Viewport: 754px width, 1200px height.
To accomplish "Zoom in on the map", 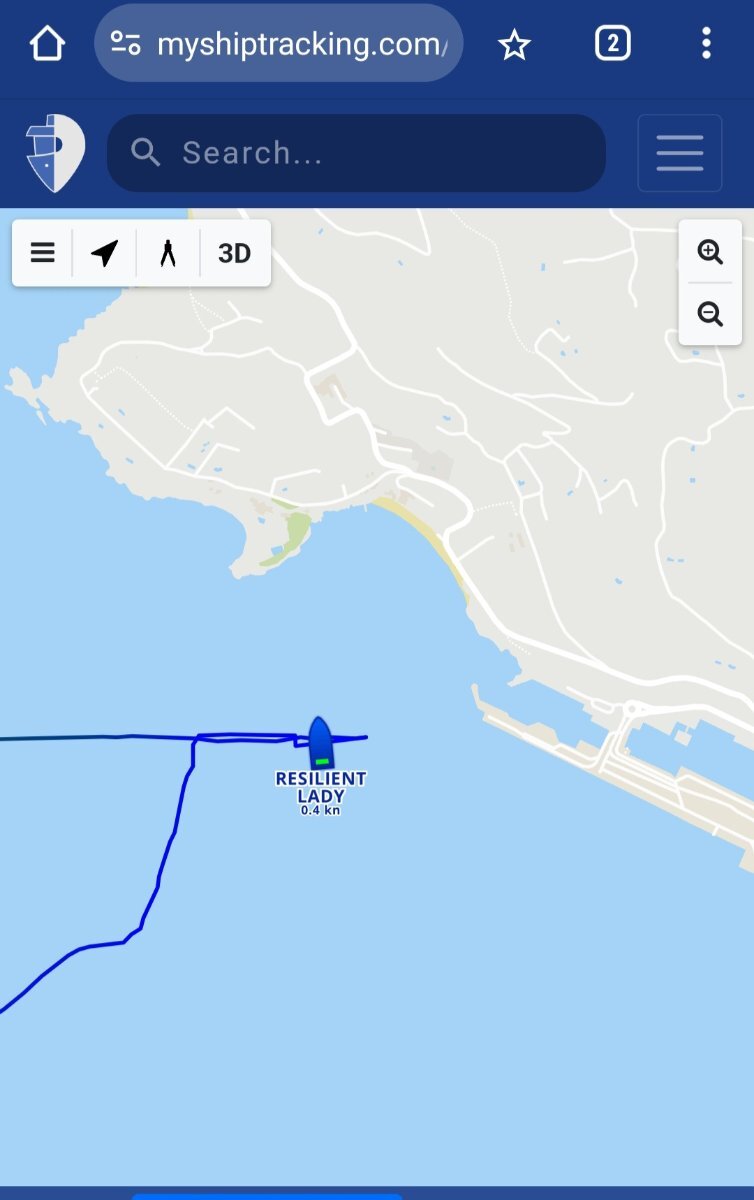I will pos(710,252).
